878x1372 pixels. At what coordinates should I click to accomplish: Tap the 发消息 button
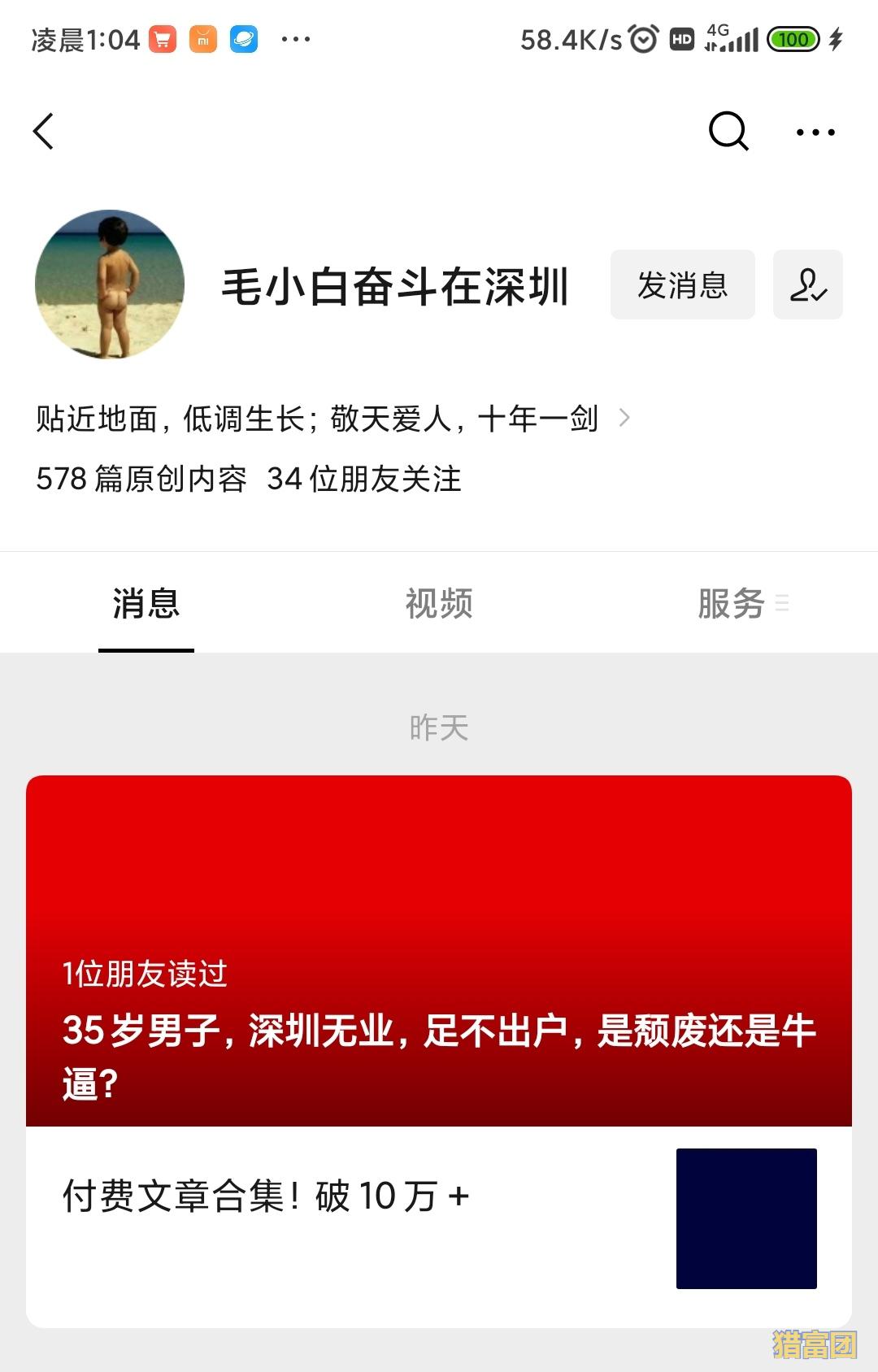[x=682, y=285]
